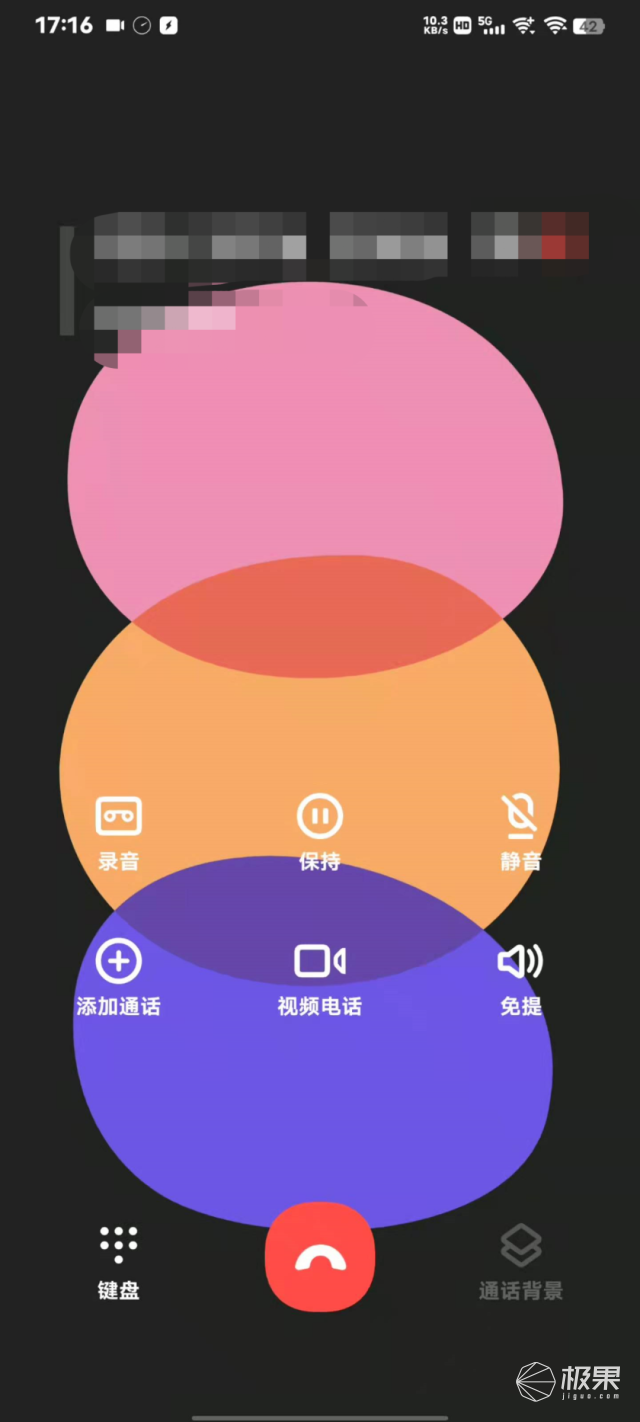Start recording the call with 录音
Image resolution: width=640 pixels, height=1422 pixels.
(118, 832)
